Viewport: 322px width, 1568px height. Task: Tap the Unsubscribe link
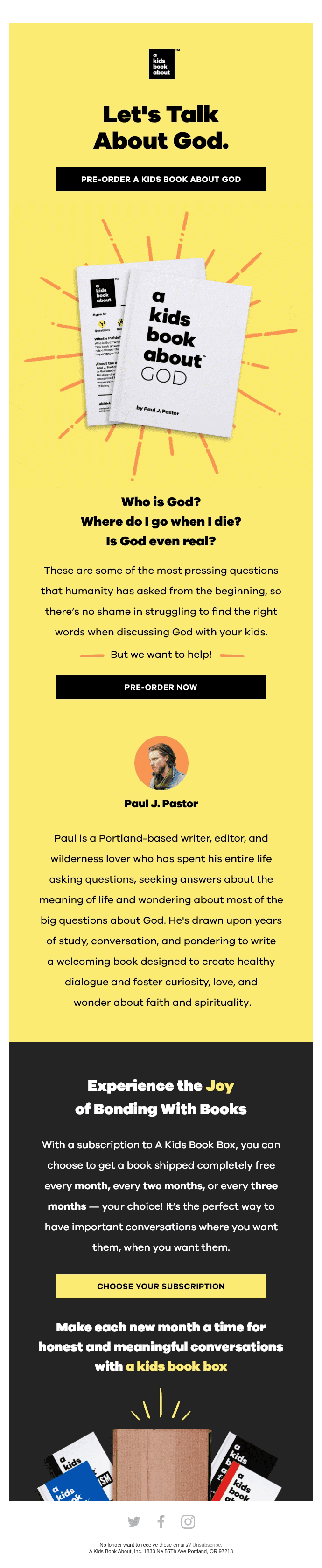(206, 1545)
